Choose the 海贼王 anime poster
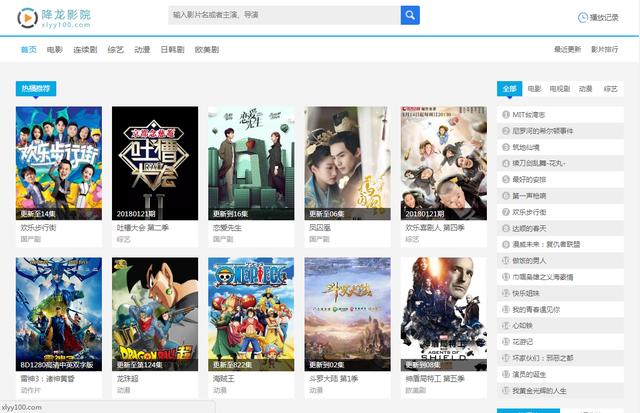Image resolution: width=640 pixels, height=413 pixels. pos(251,314)
